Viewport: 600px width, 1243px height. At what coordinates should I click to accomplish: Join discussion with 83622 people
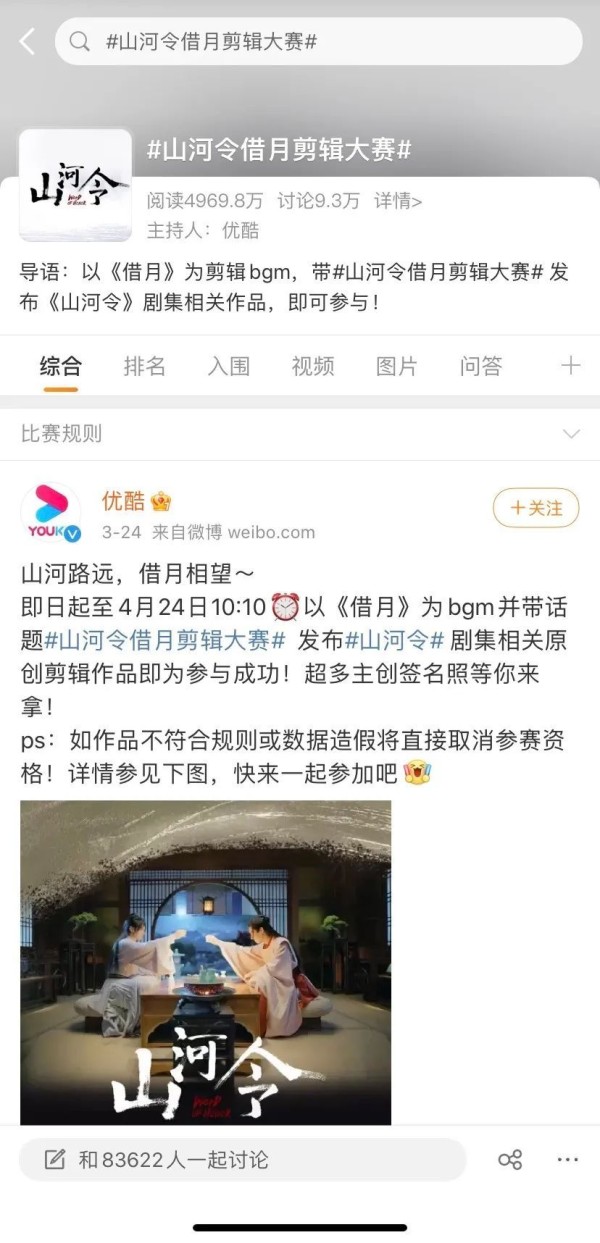[x=242, y=1160]
